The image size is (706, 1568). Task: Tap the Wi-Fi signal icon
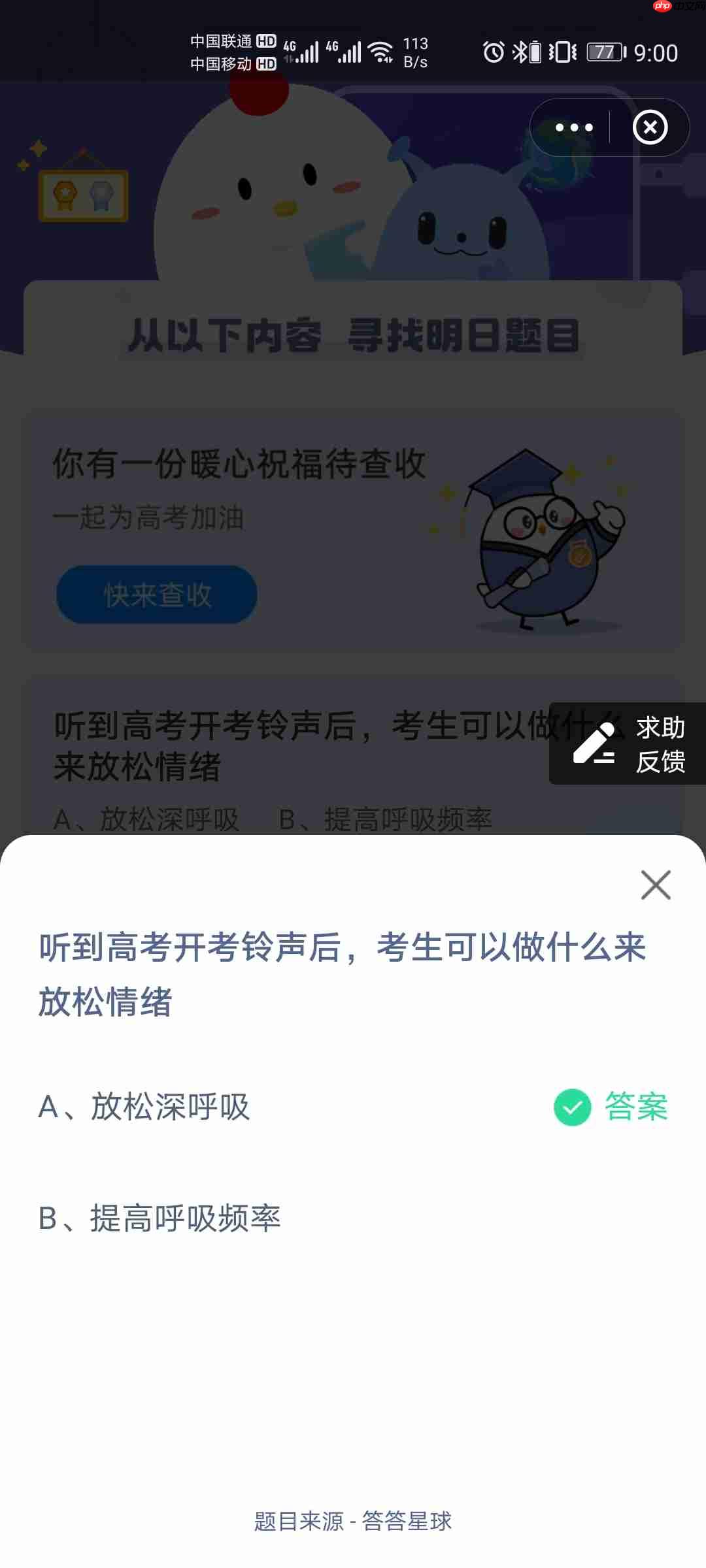[379, 52]
